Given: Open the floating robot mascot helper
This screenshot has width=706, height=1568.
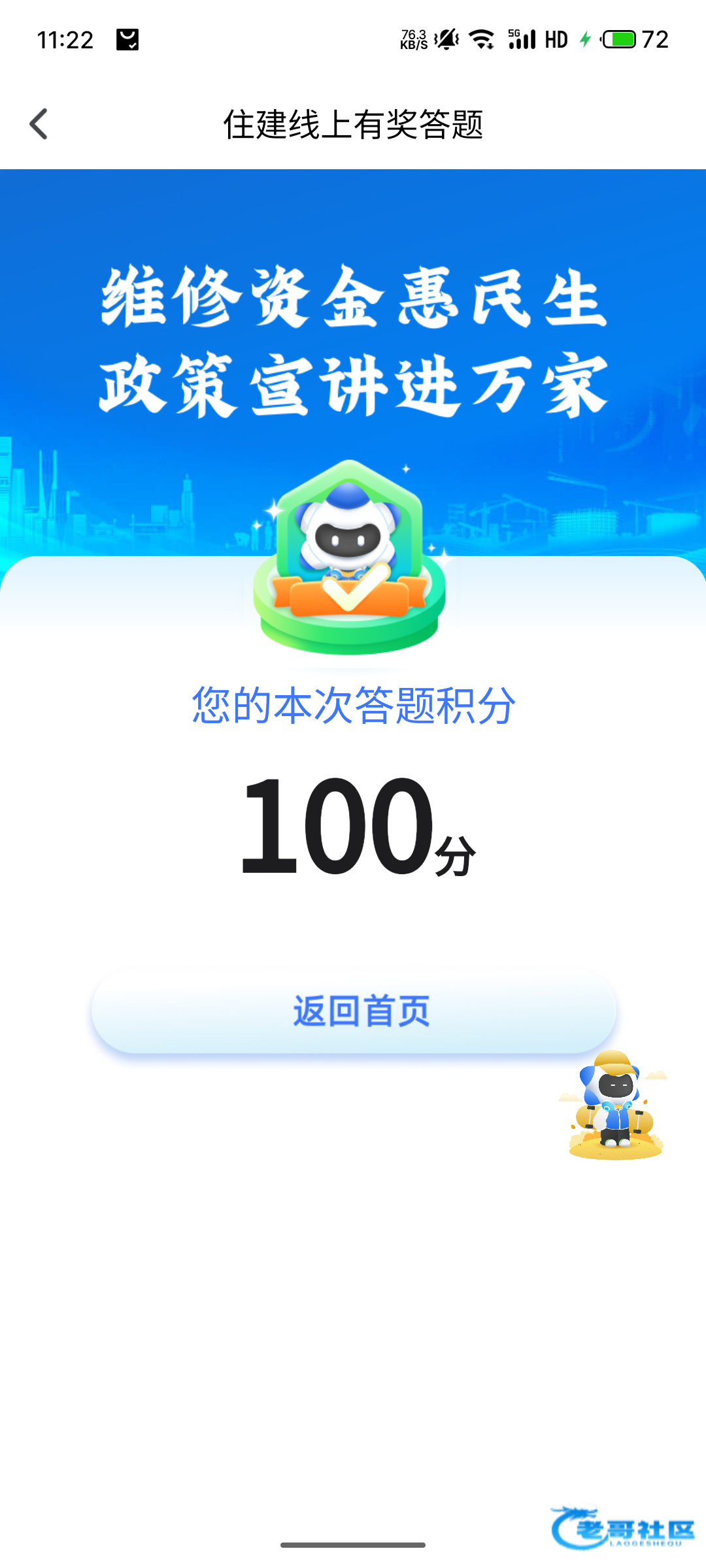Looking at the screenshot, I should 614,1105.
